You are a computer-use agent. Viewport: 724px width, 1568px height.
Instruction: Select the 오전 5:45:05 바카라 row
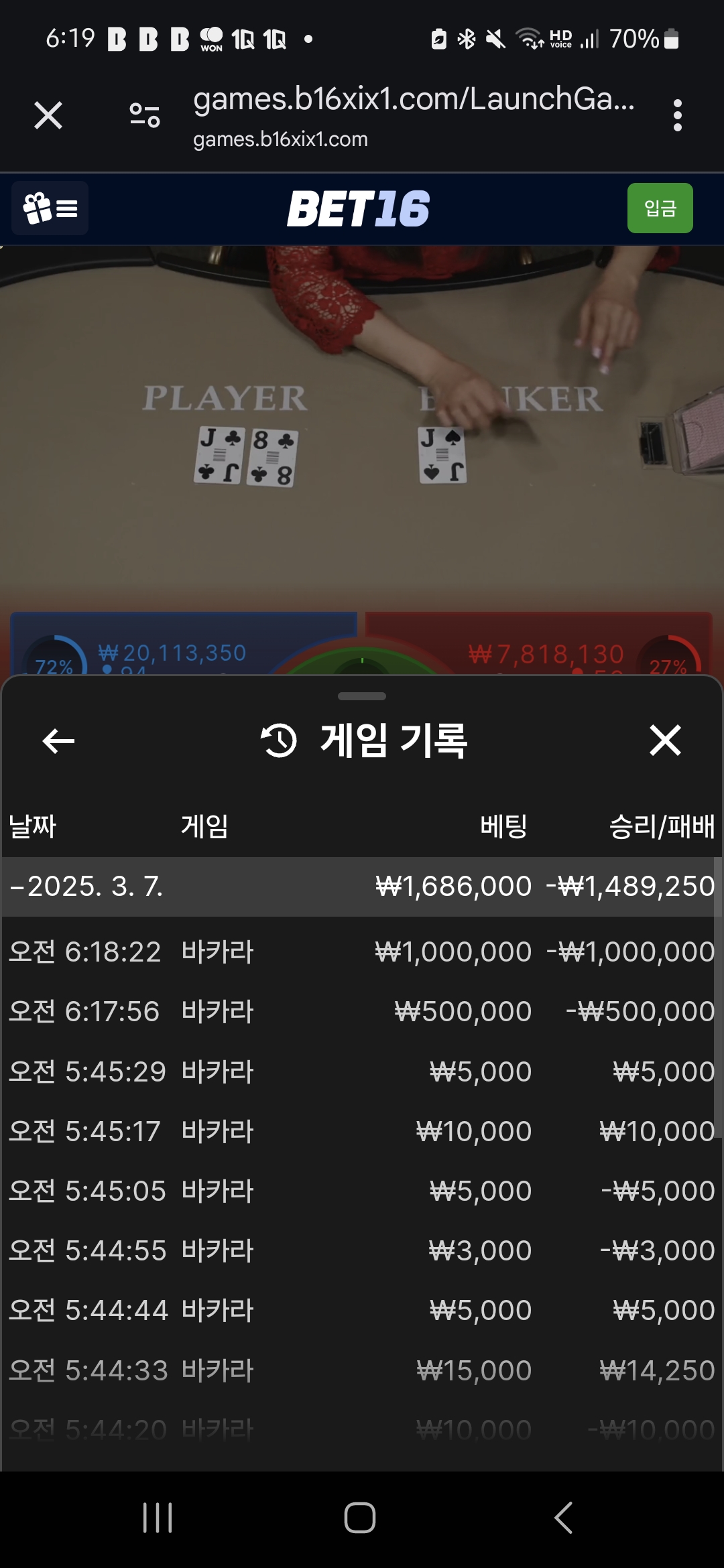[362, 1191]
